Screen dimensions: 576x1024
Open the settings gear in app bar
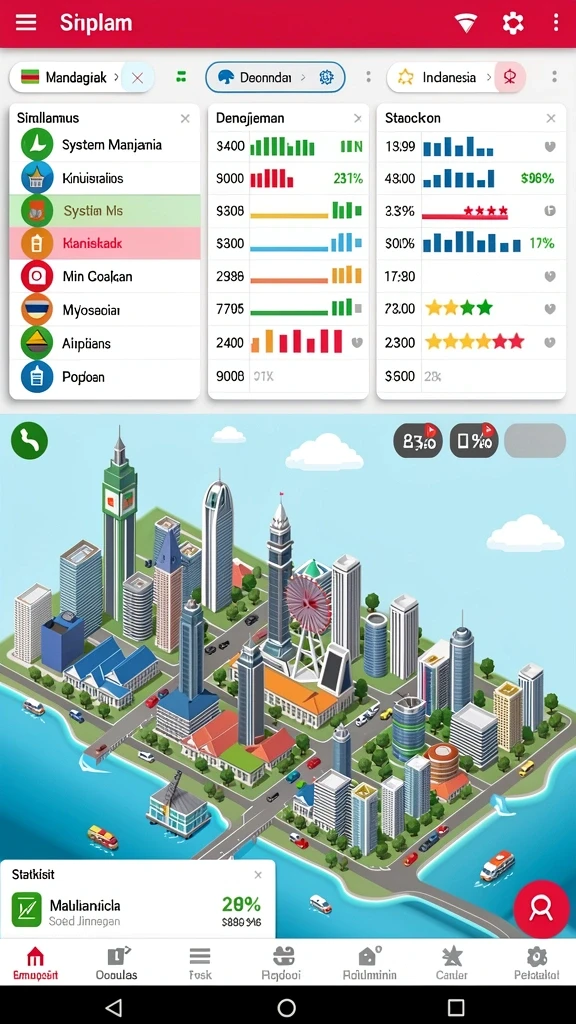[513, 24]
